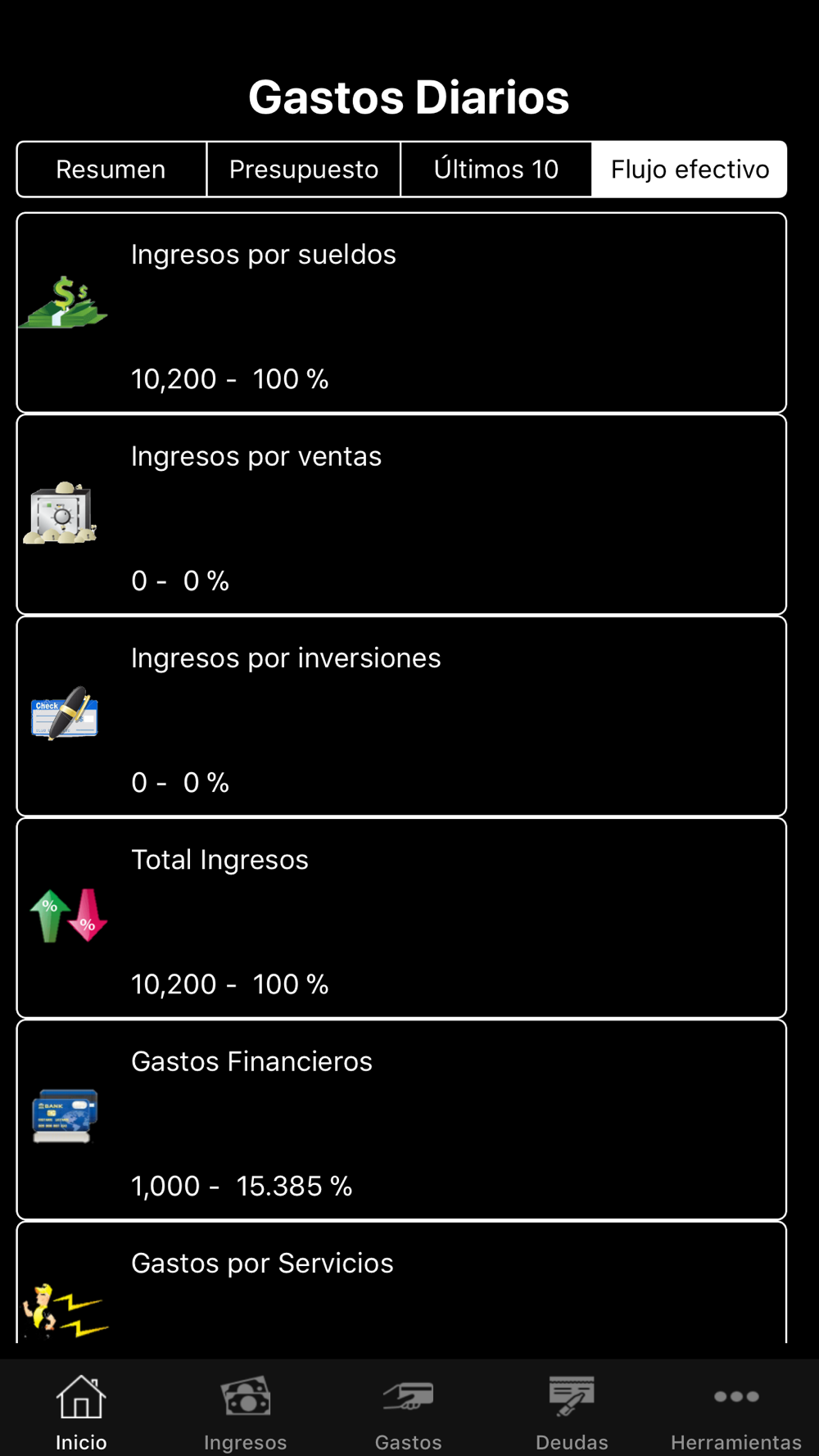Select the Flujo efectivo segment
The image size is (819, 1456).
pos(690,170)
